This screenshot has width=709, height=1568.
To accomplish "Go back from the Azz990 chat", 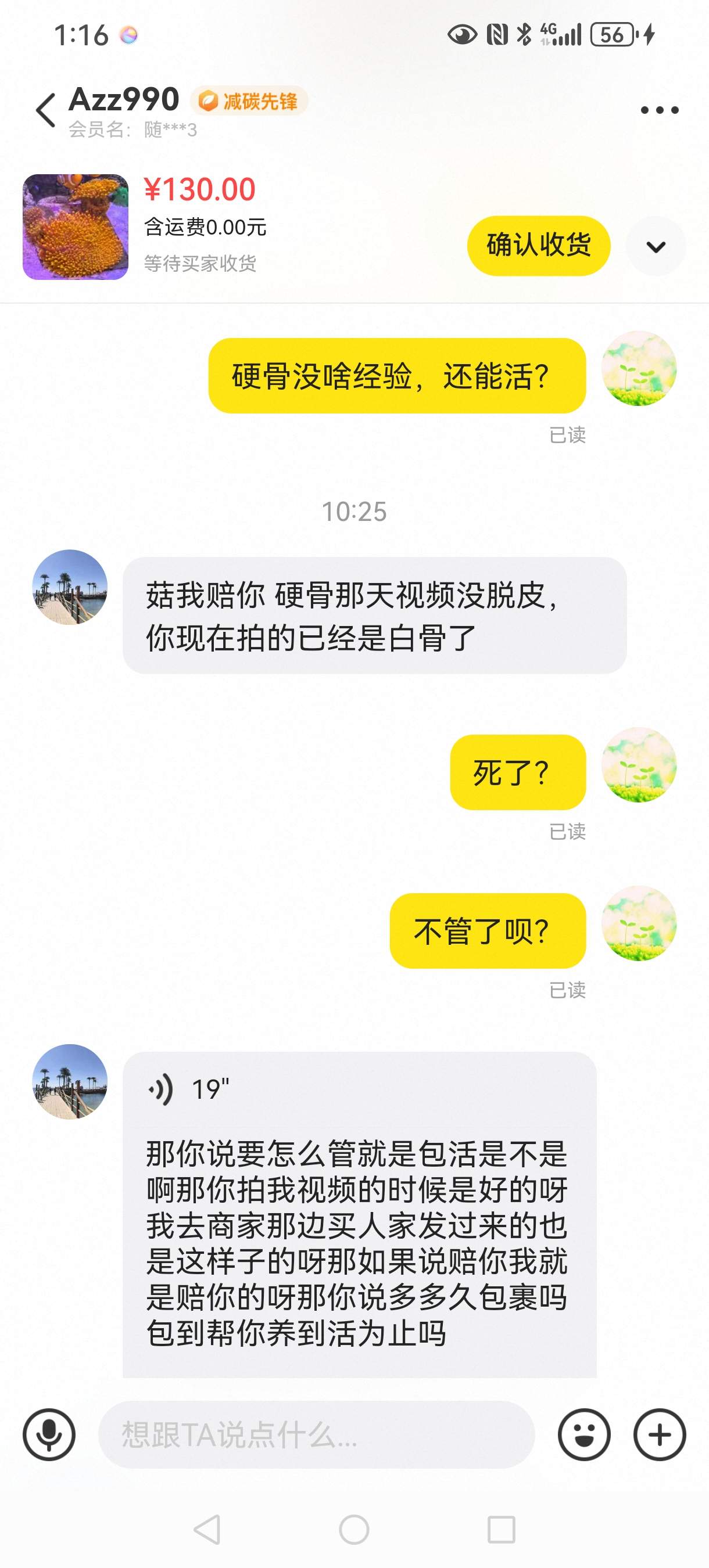I will click(46, 110).
